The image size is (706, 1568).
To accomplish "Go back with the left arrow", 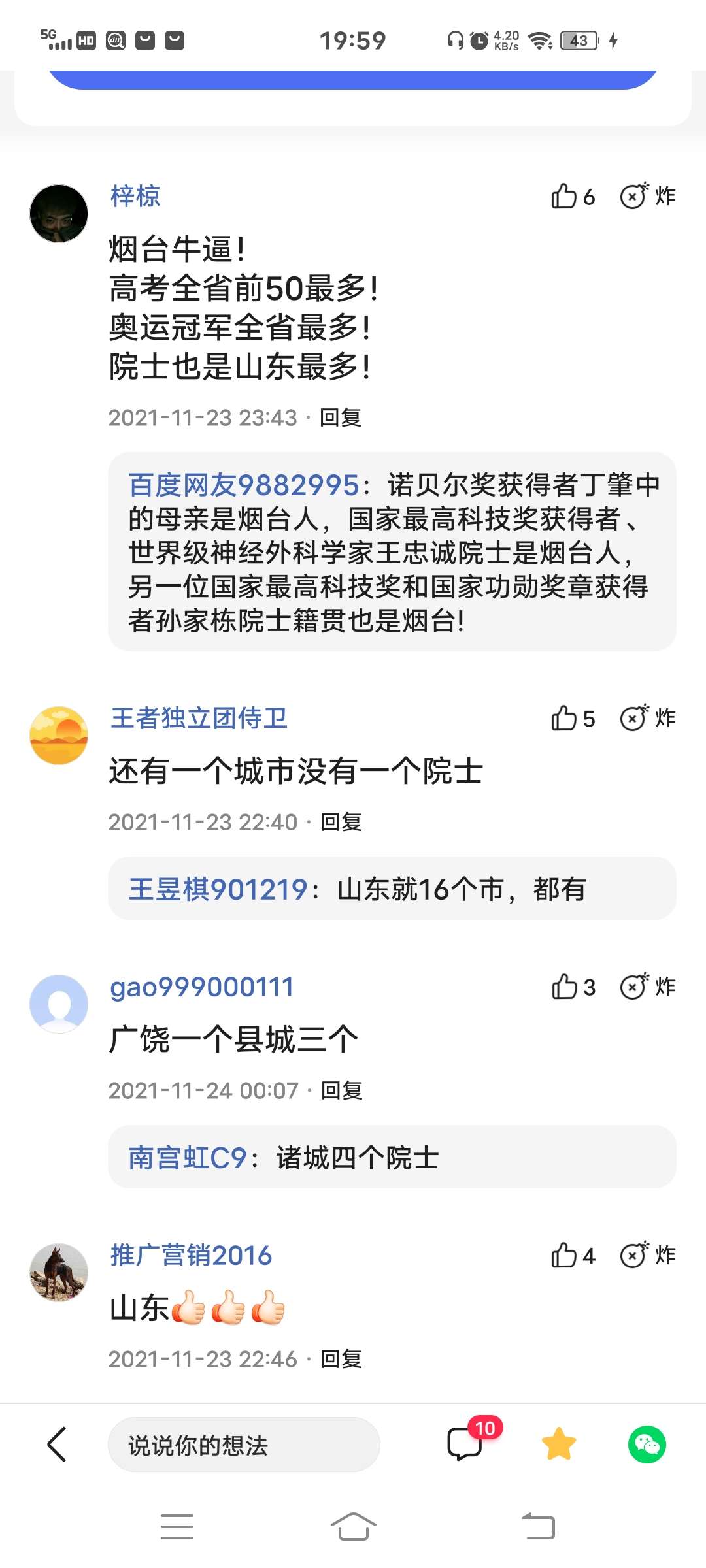I will coord(58,1444).
